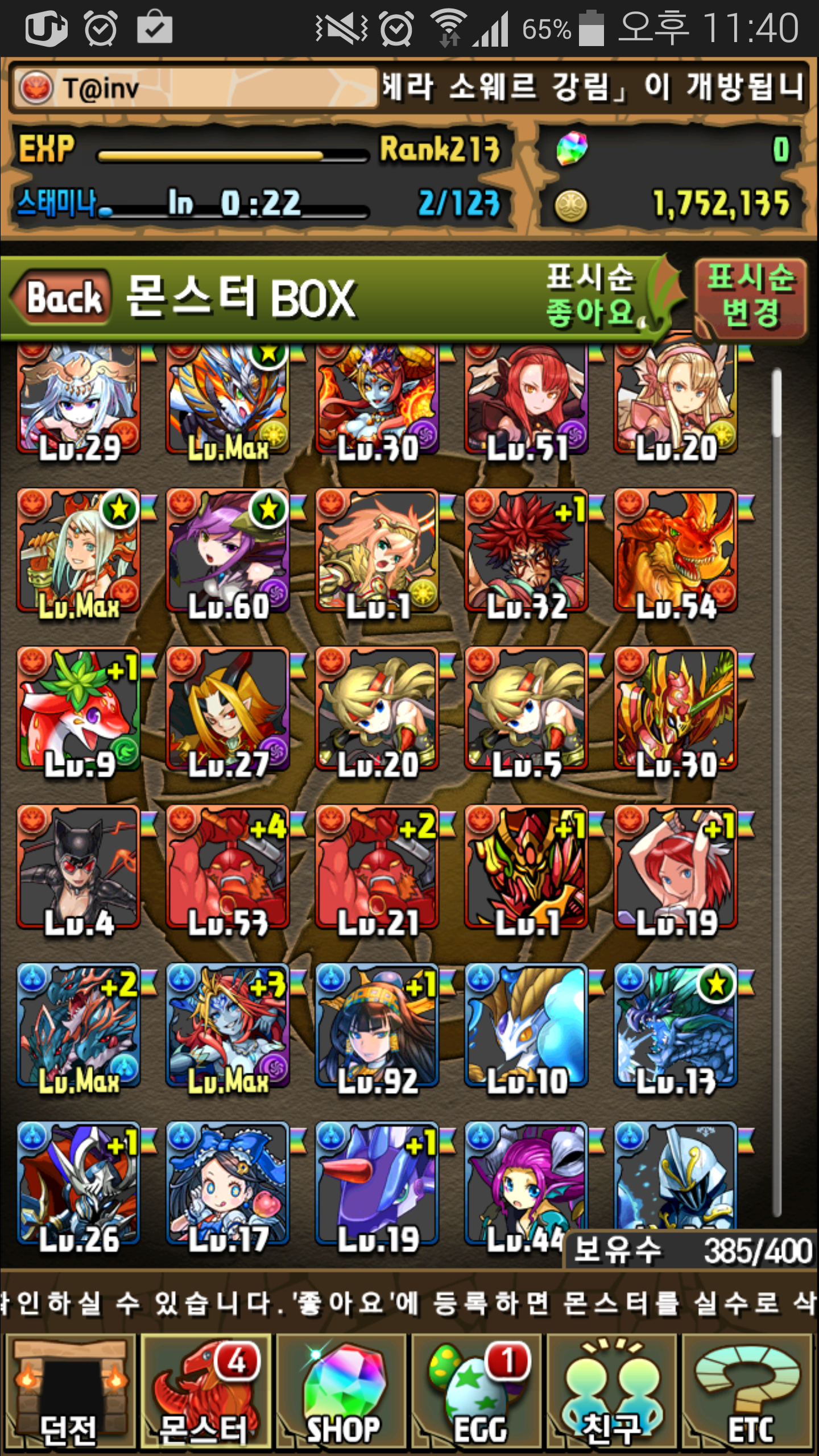
Task: Switch to the 몬스터 tab
Action: pos(205,1393)
